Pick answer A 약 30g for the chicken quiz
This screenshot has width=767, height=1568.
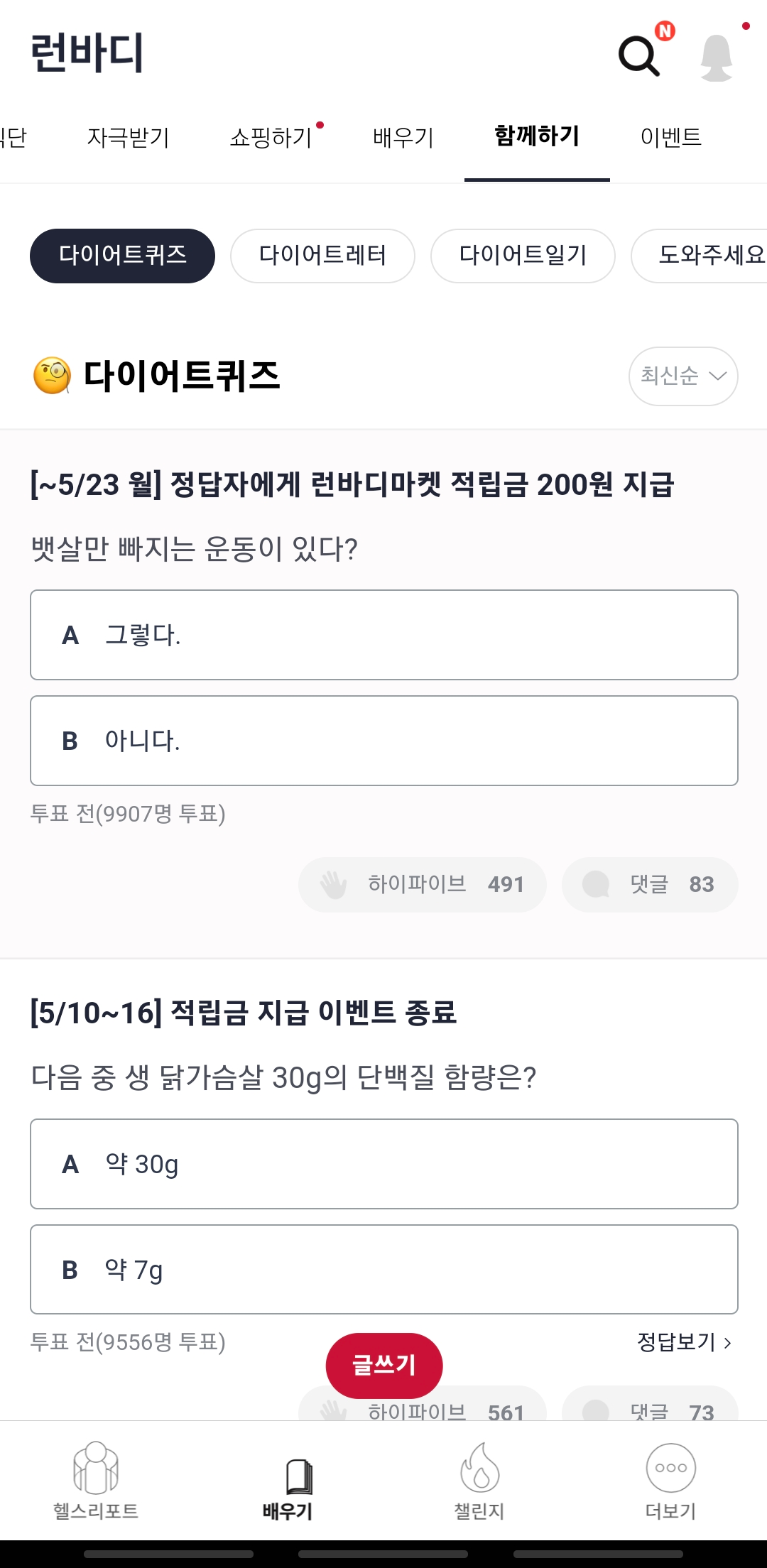pyautogui.click(x=383, y=1165)
